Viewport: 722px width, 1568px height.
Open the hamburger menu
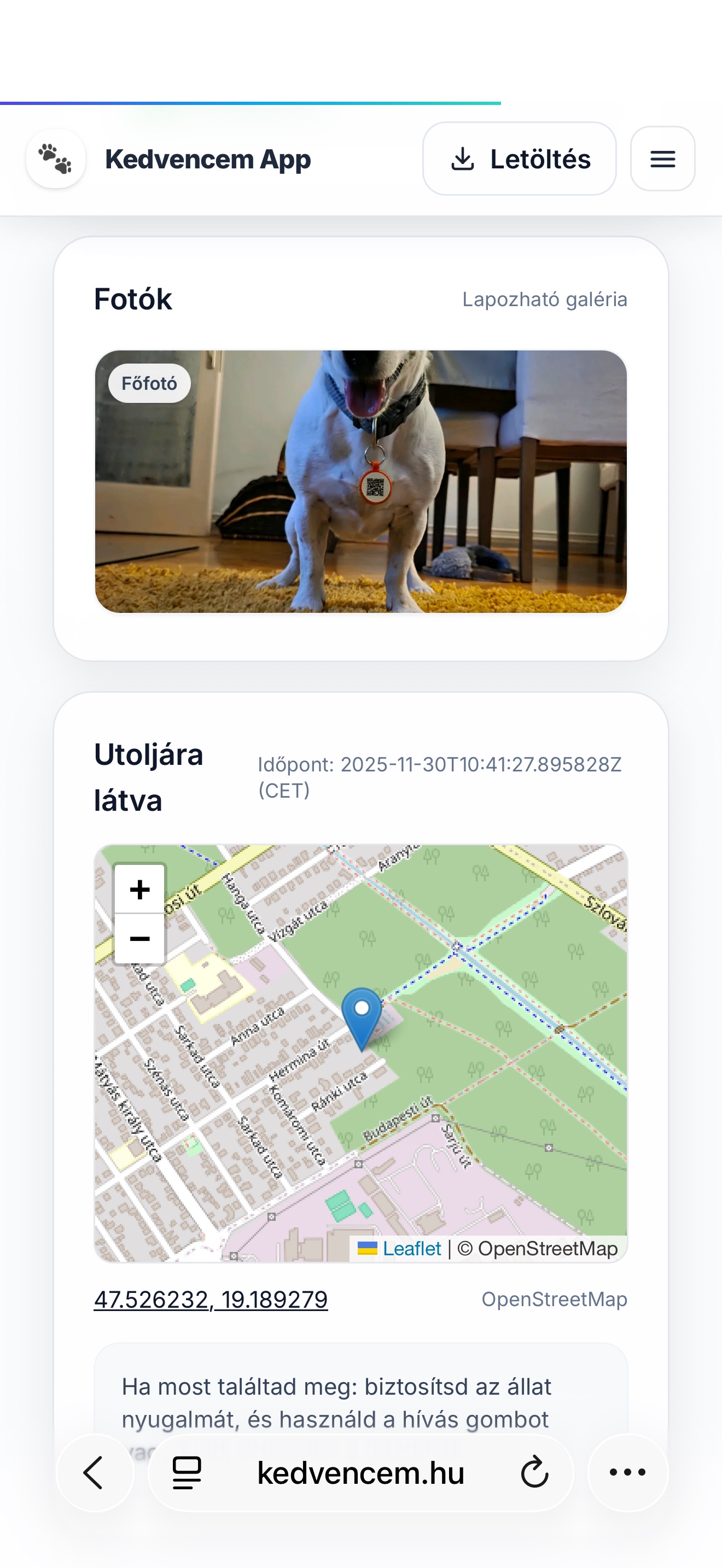662,159
